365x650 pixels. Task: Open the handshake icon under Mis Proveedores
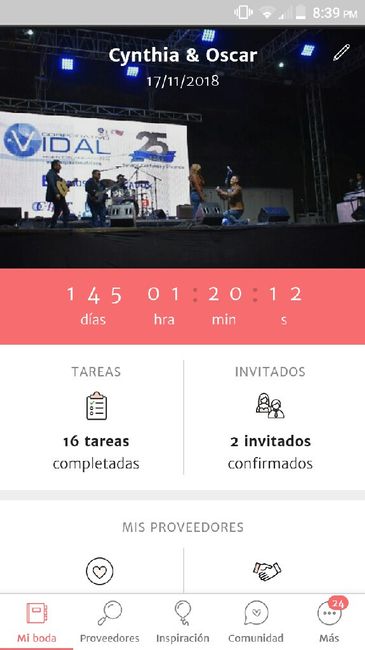[267, 571]
